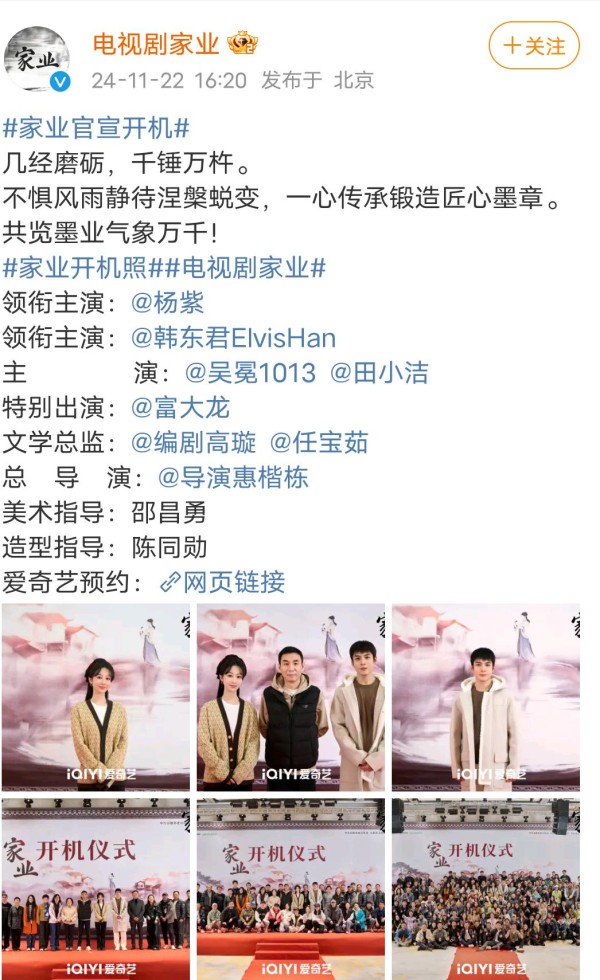Follow the 电视剧家业 account
Image resolution: width=600 pixels, height=980 pixels.
(x=534, y=46)
